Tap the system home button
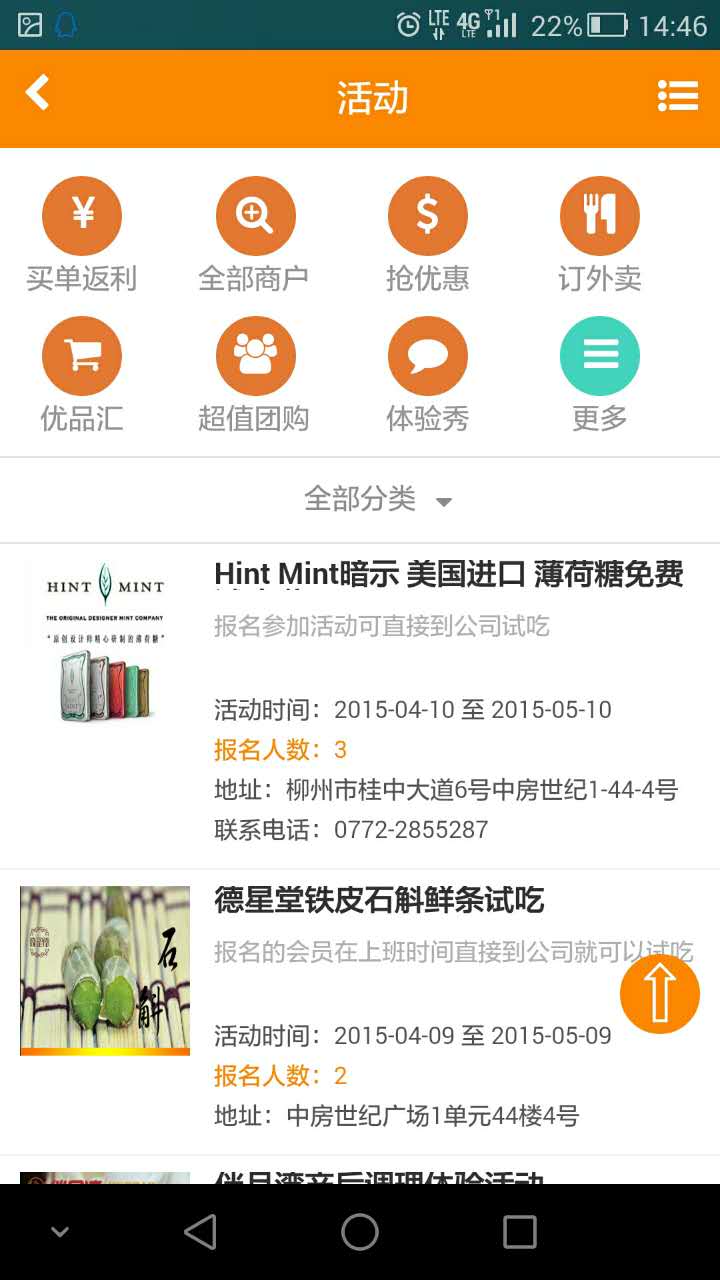Image resolution: width=720 pixels, height=1280 pixels. tap(360, 1232)
